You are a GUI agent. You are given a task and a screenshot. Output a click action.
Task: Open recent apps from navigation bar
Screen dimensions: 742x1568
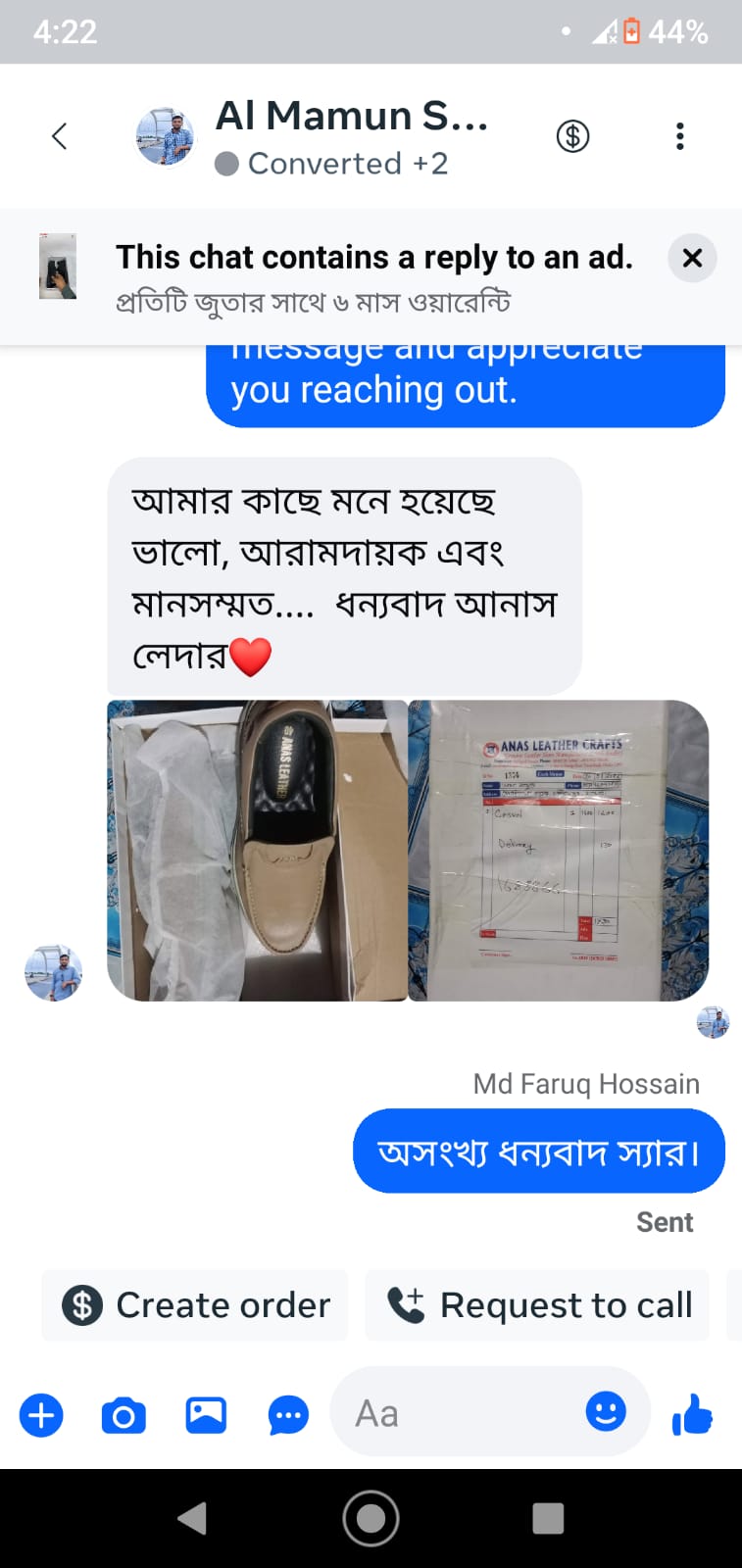coord(548,1518)
